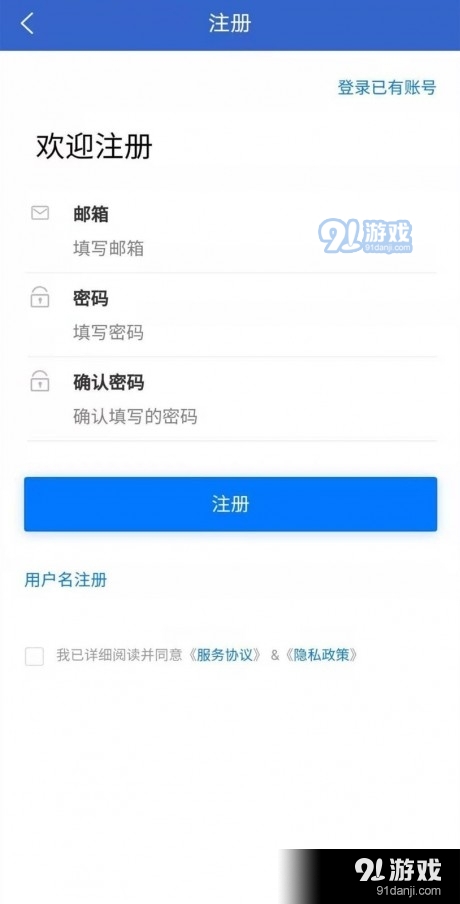
Task: Open the 《隐私政策》 link
Action: point(321,655)
